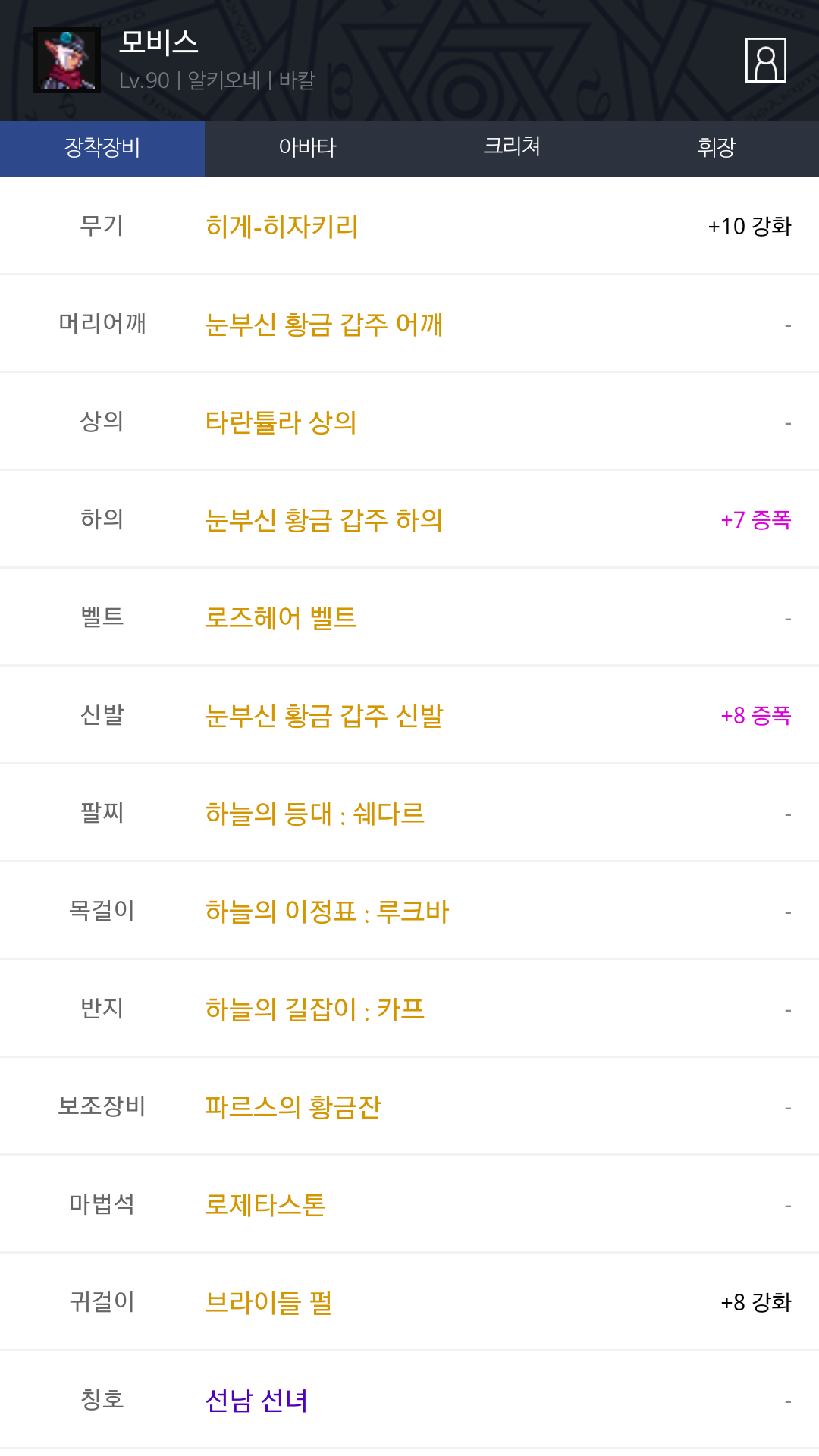Select the 장착장비 tab
Screen dimensions: 819x1456
click(x=102, y=148)
